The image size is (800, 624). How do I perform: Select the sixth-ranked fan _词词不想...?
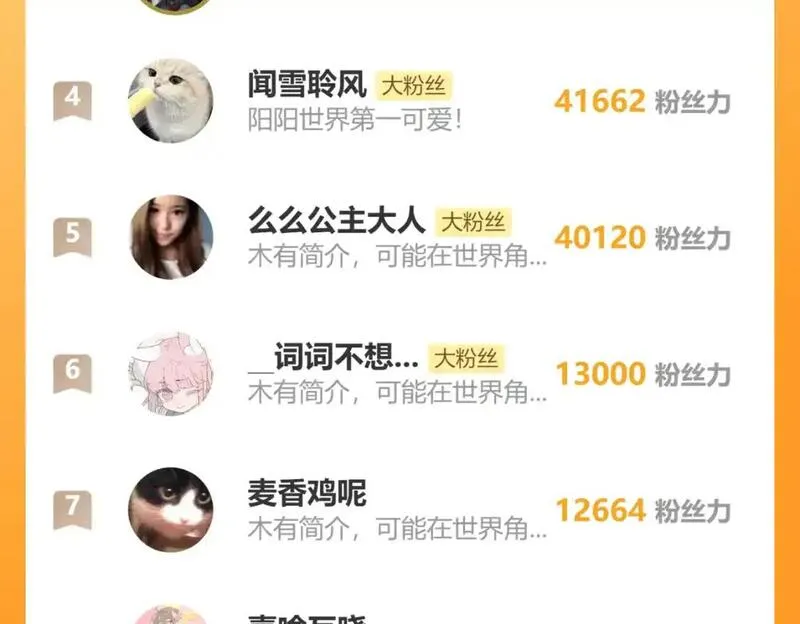(400, 373)
